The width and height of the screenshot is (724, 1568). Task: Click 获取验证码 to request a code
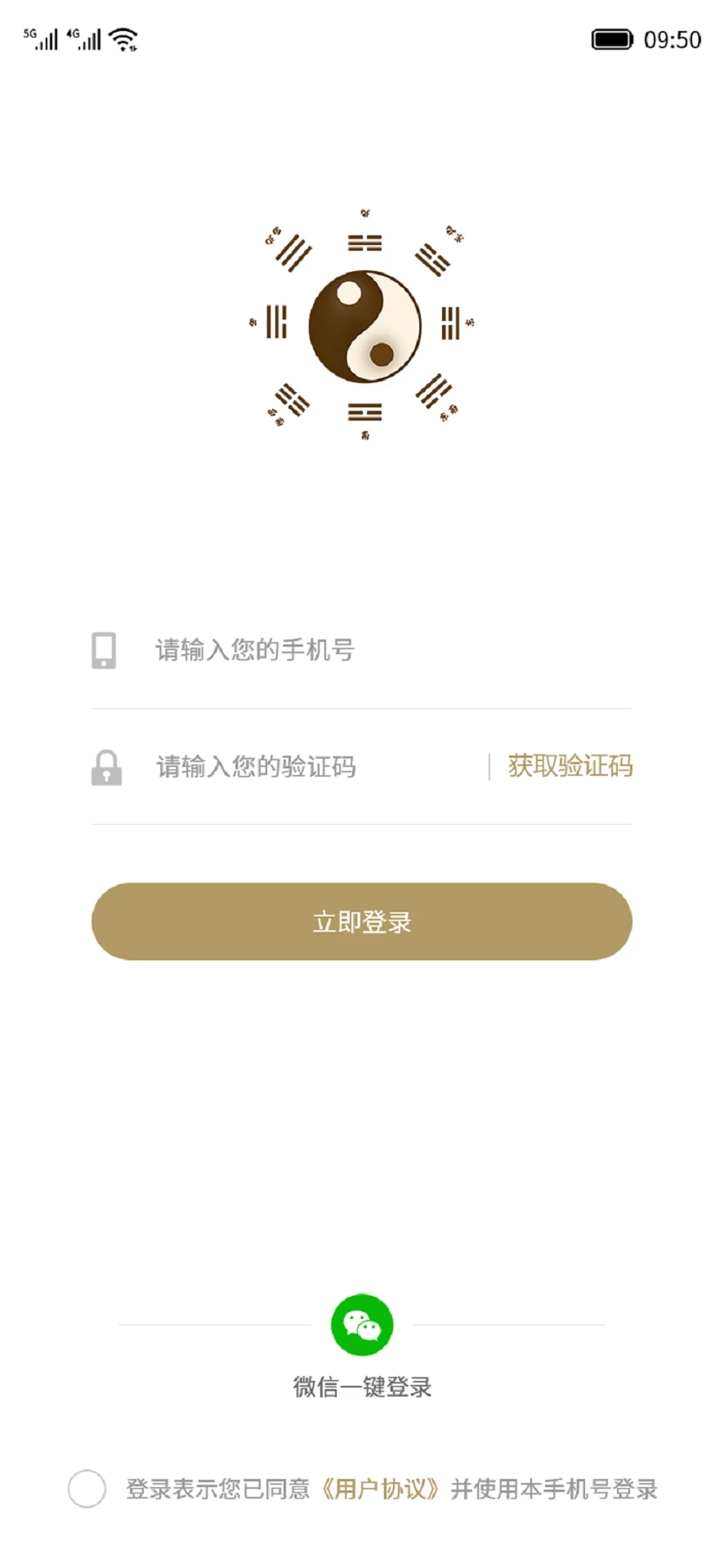click(x=570, y=766)
